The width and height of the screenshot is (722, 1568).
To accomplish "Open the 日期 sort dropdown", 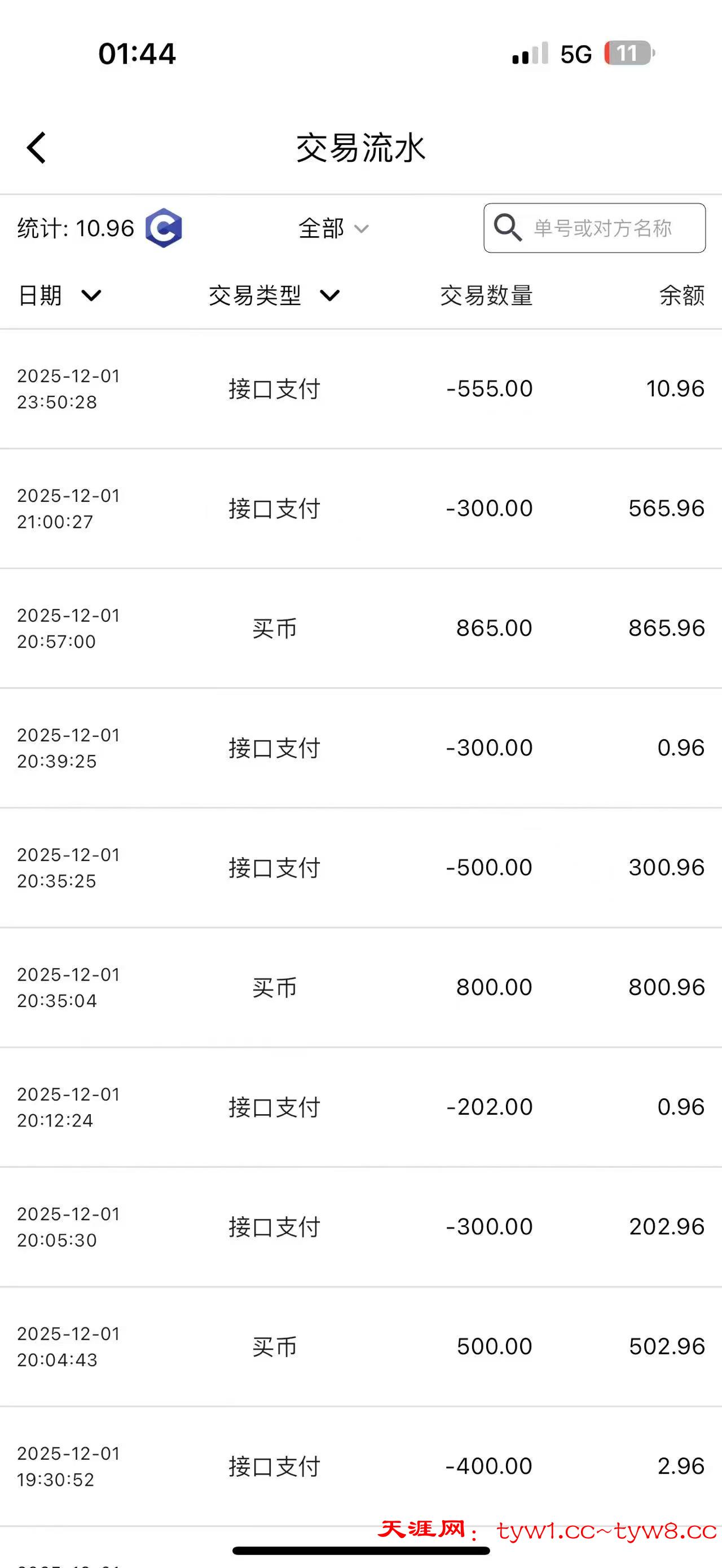I will pos(60,296).
